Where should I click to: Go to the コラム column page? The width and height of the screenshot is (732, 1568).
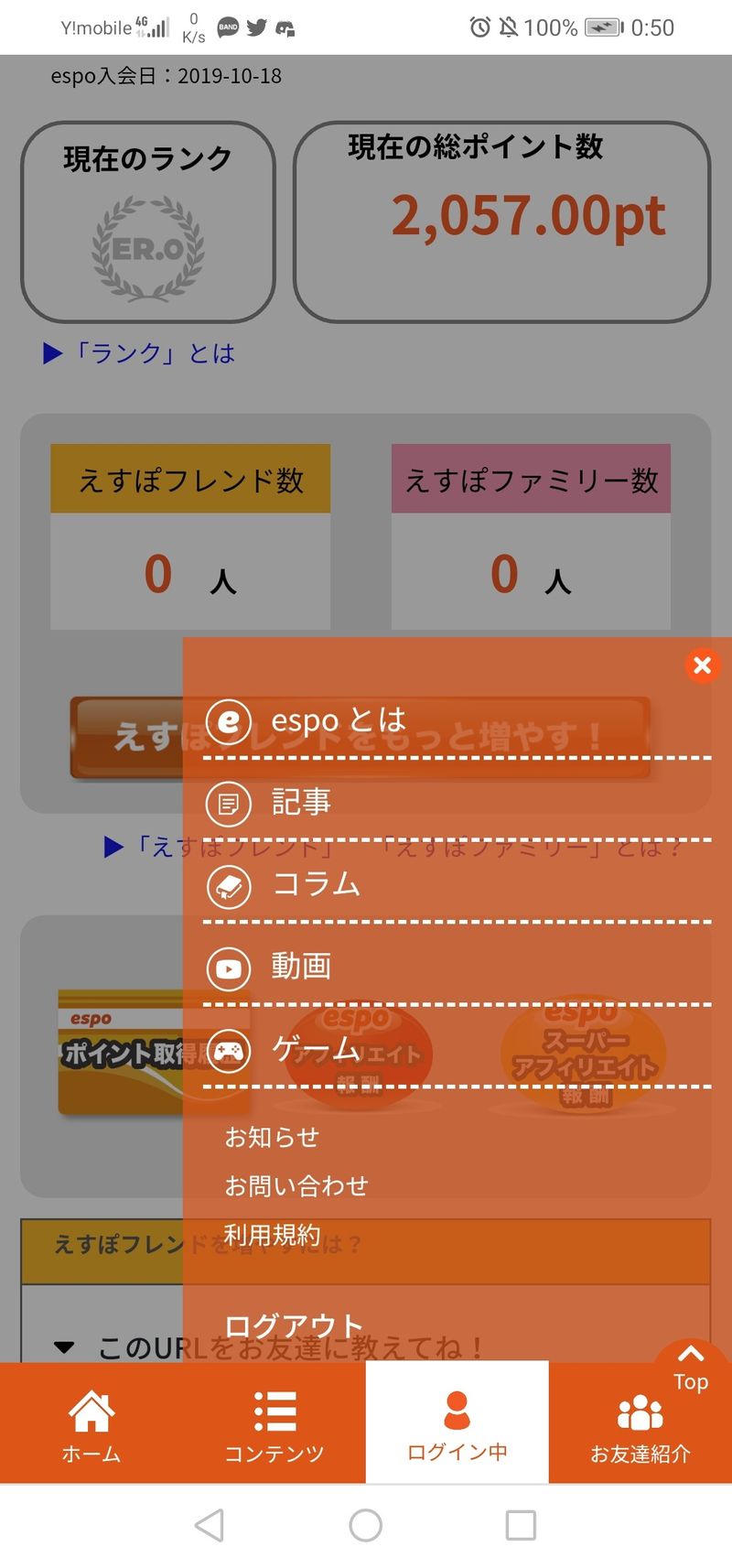[x=316, y=885]
